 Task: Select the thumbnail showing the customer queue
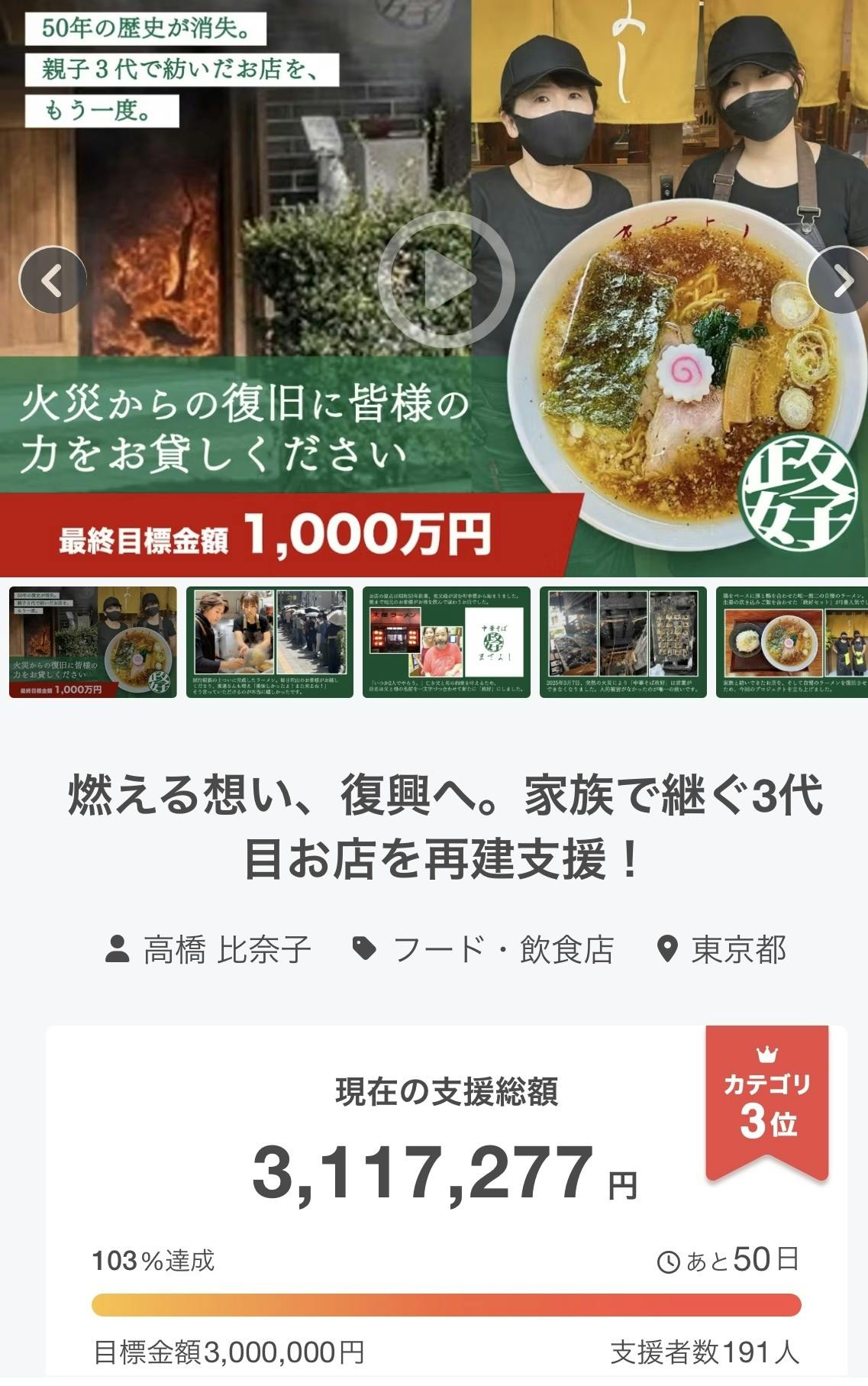coord(269,642)
